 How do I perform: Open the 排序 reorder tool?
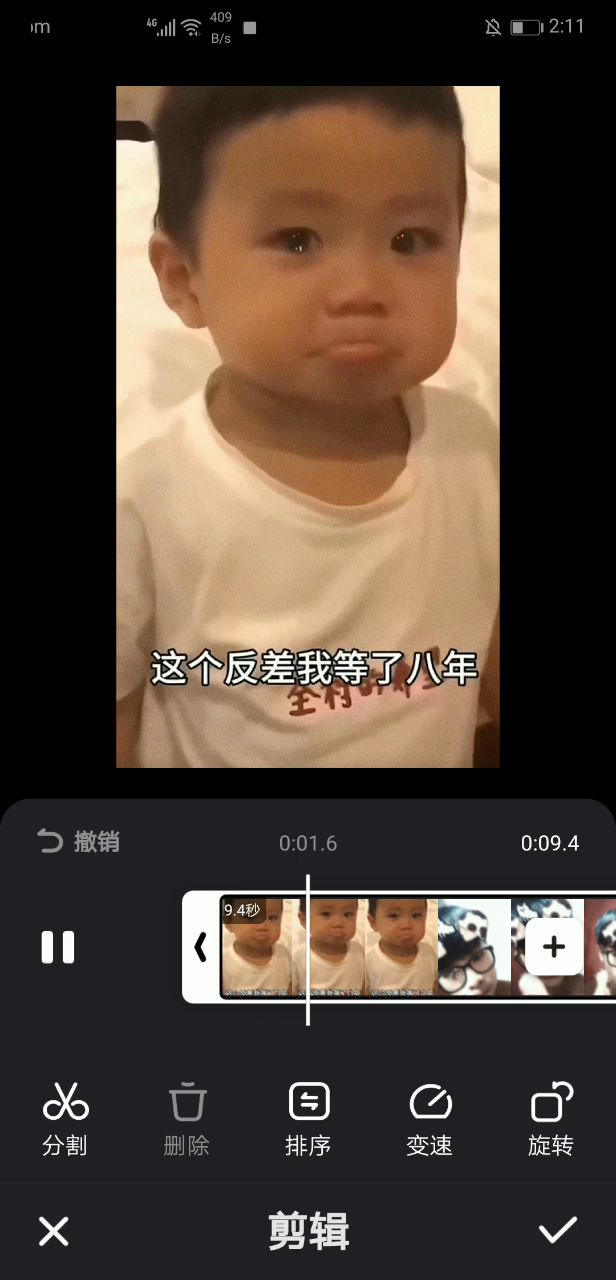pyautogui.click(x=308, y=1118)
